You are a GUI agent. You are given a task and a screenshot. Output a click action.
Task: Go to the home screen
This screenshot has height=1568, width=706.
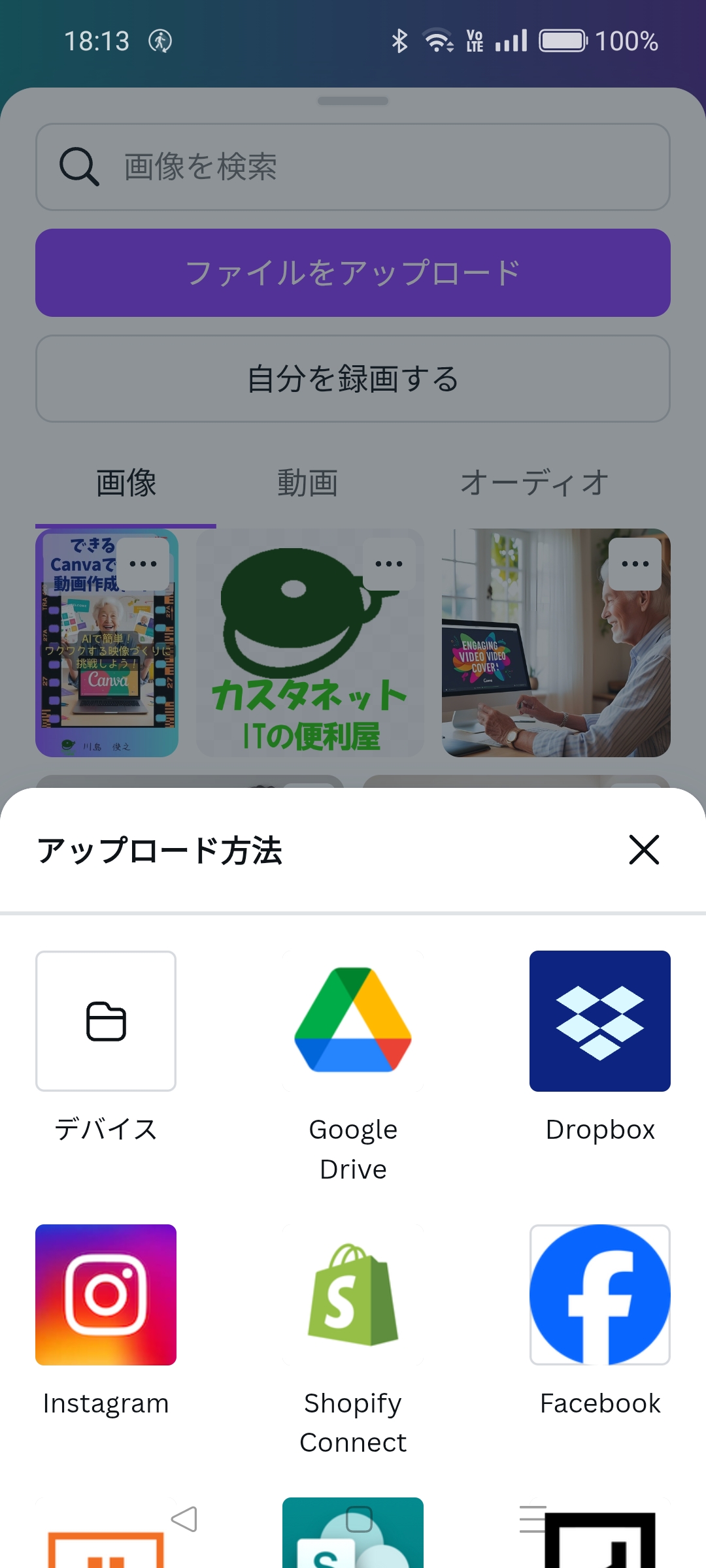(x=359, y=1519)
